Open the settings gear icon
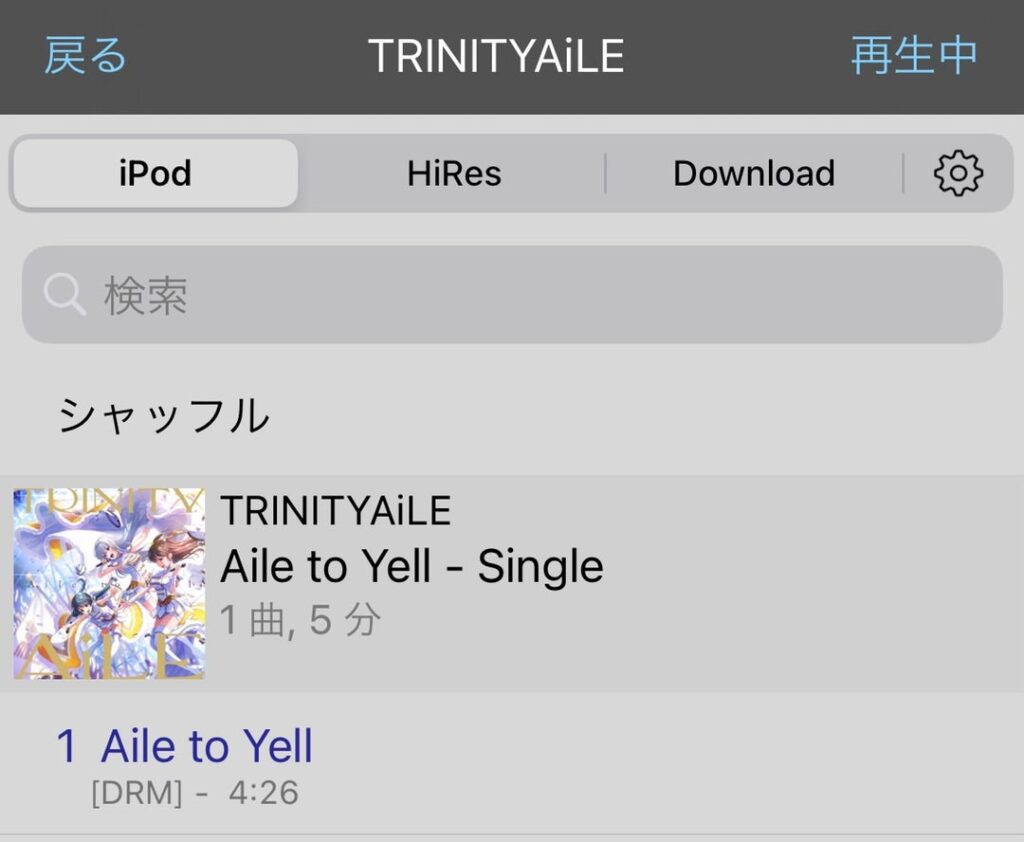 pos(958,174)
